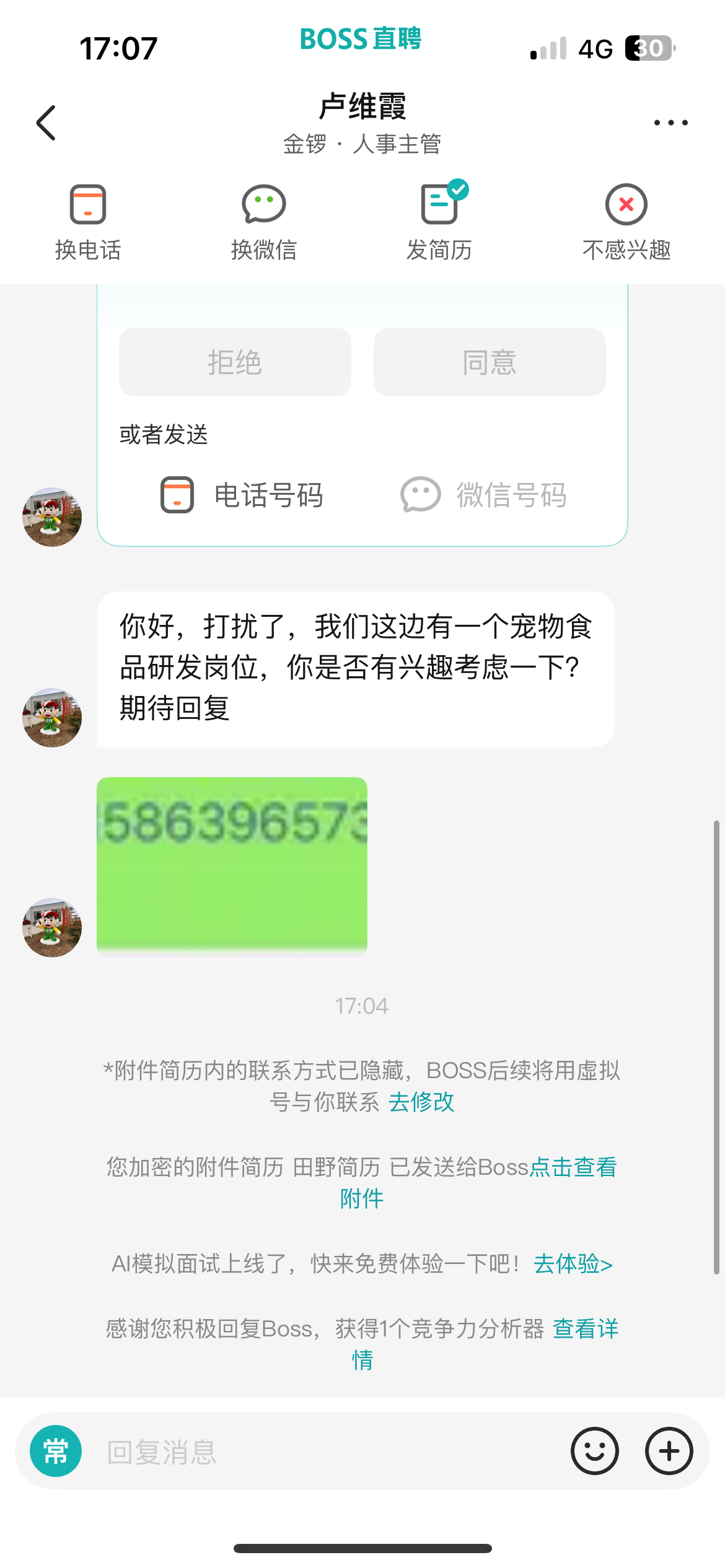This screenshot has height=1568, width=725.
Task: Tap the 去修改 link
Action: click(x=421, y=1102)
